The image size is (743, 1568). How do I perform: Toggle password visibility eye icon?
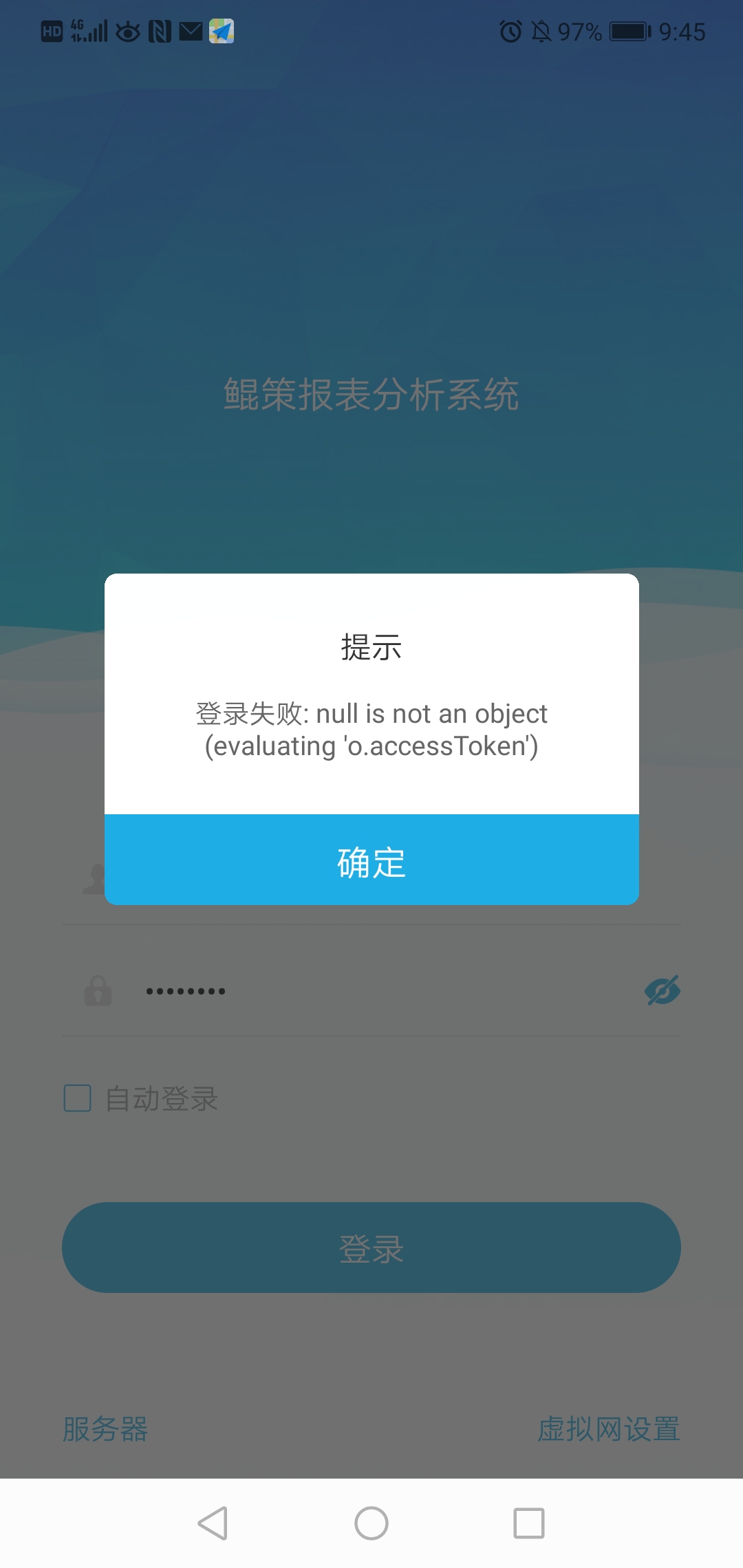click(662, 990)
